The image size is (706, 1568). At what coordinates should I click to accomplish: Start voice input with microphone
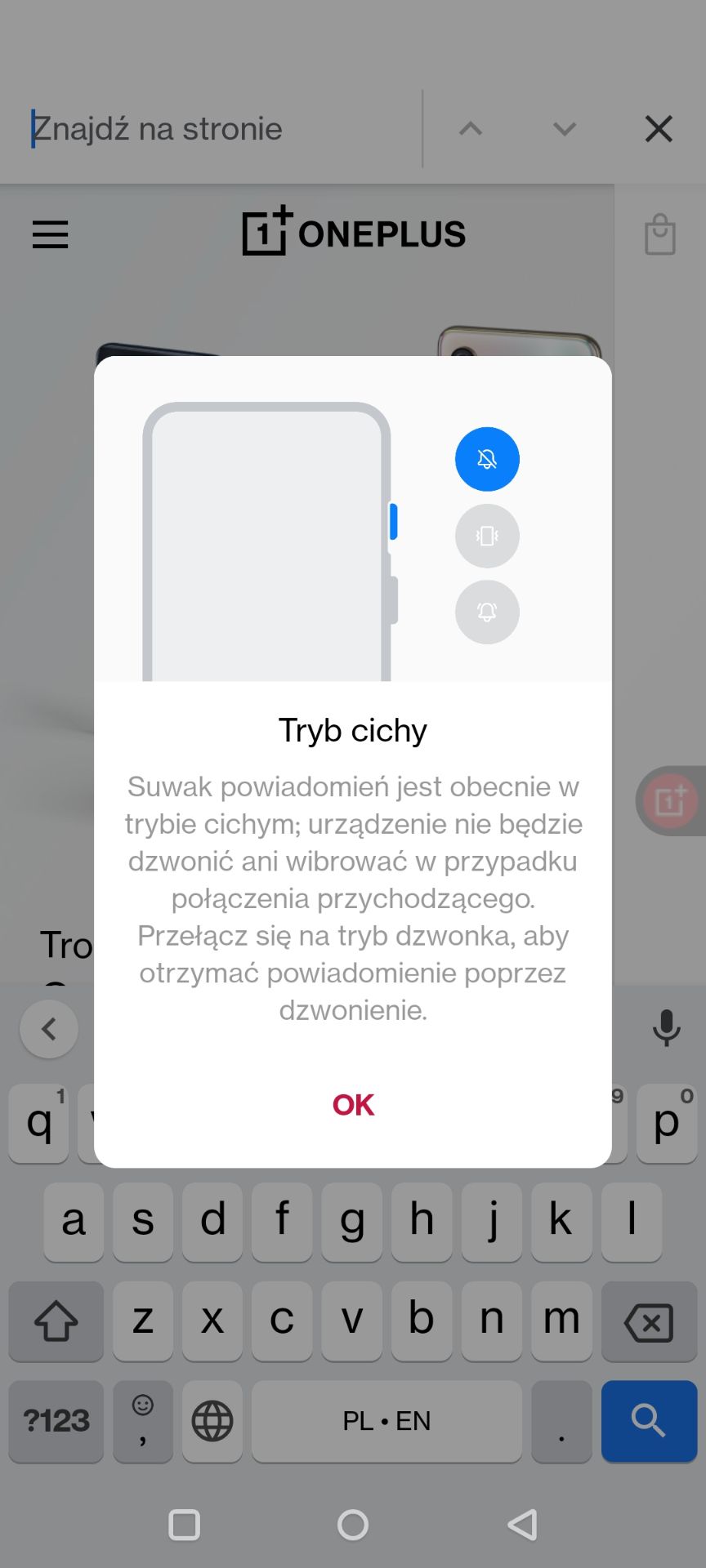pos(667,1028)
